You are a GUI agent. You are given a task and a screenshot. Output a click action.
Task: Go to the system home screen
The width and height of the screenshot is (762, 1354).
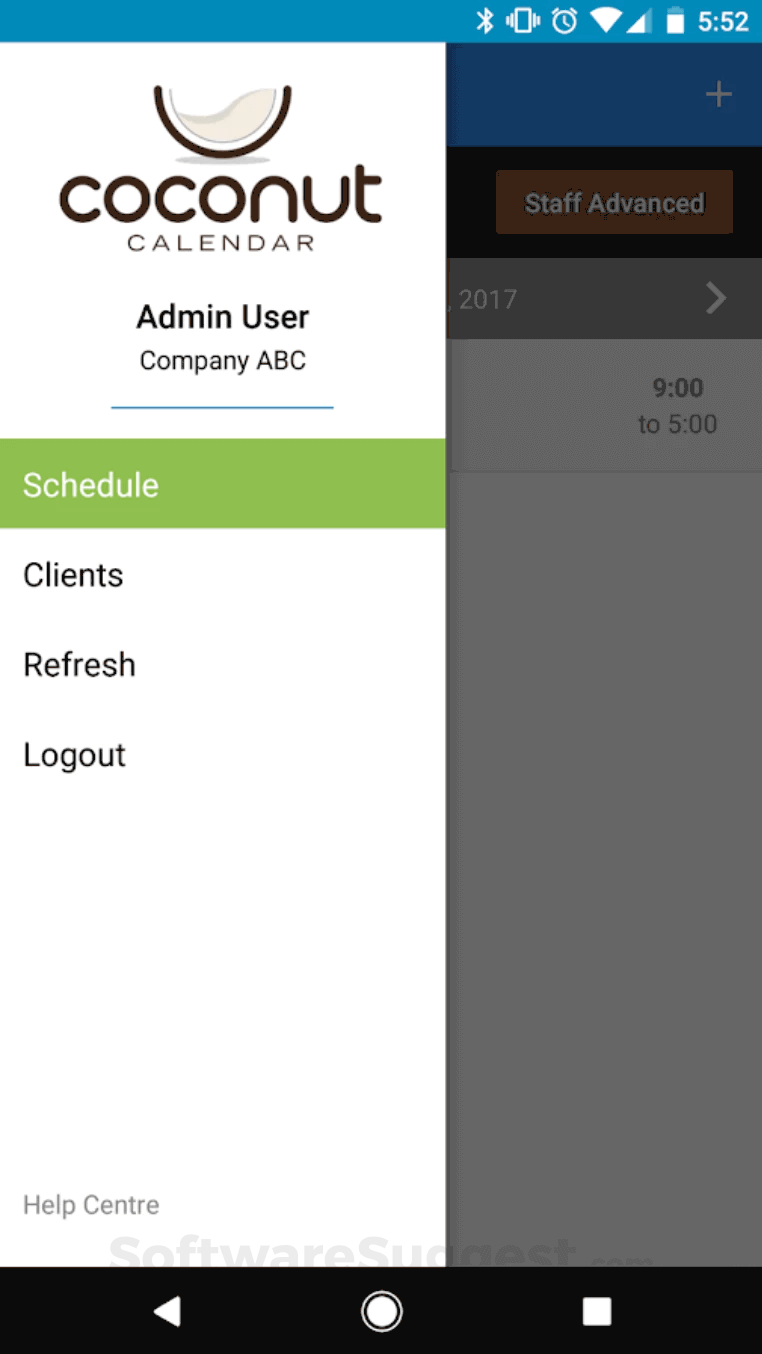(x=381, y=1311)
